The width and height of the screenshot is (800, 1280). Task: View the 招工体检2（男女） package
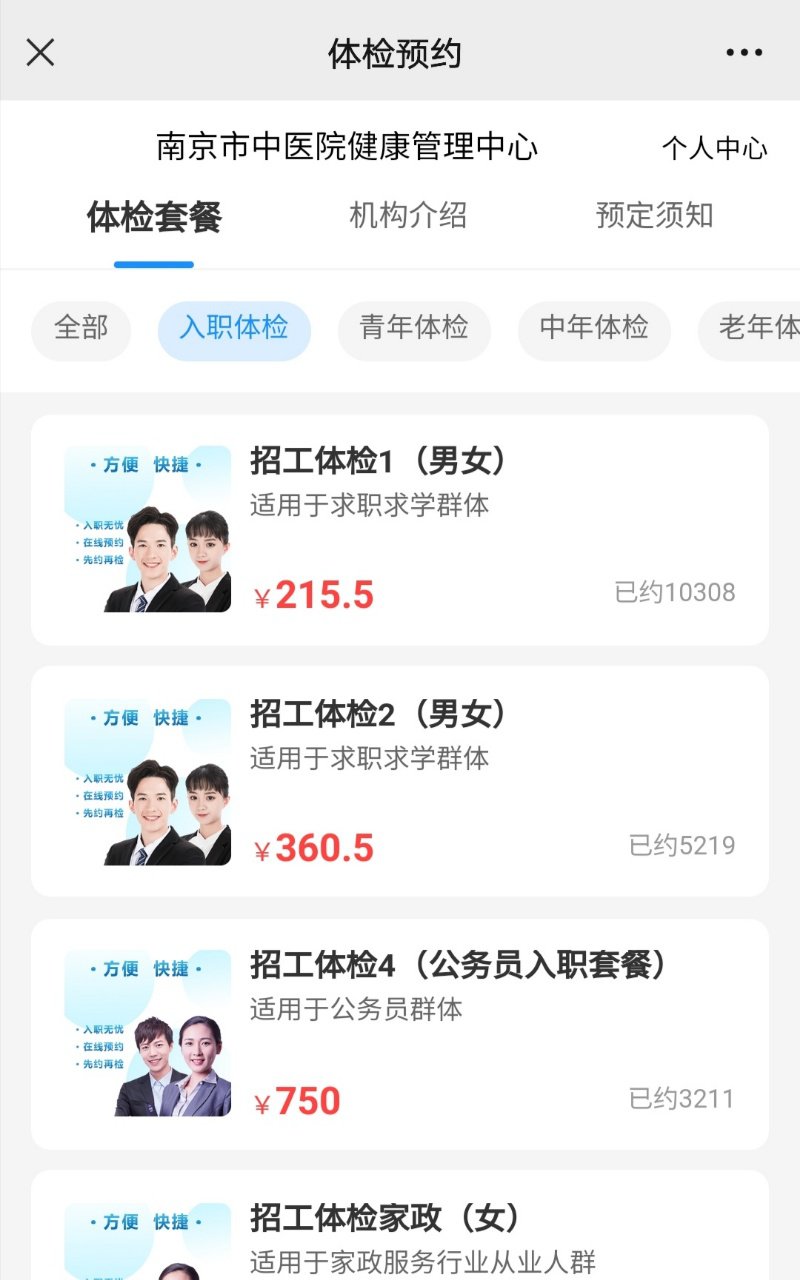[400, 781]
